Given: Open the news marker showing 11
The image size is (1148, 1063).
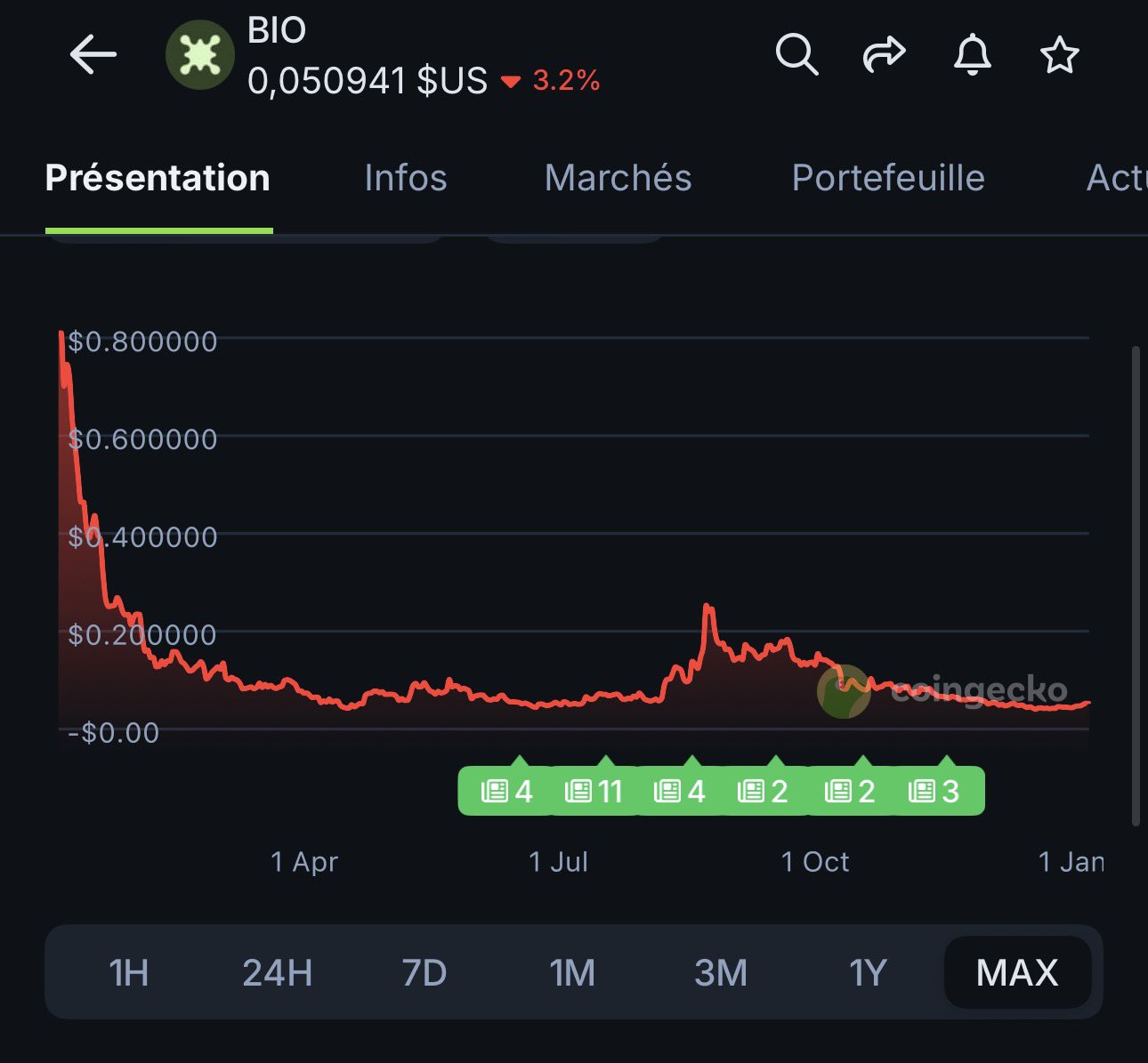Looking at the screenshot, I should (x=594, y=791).
